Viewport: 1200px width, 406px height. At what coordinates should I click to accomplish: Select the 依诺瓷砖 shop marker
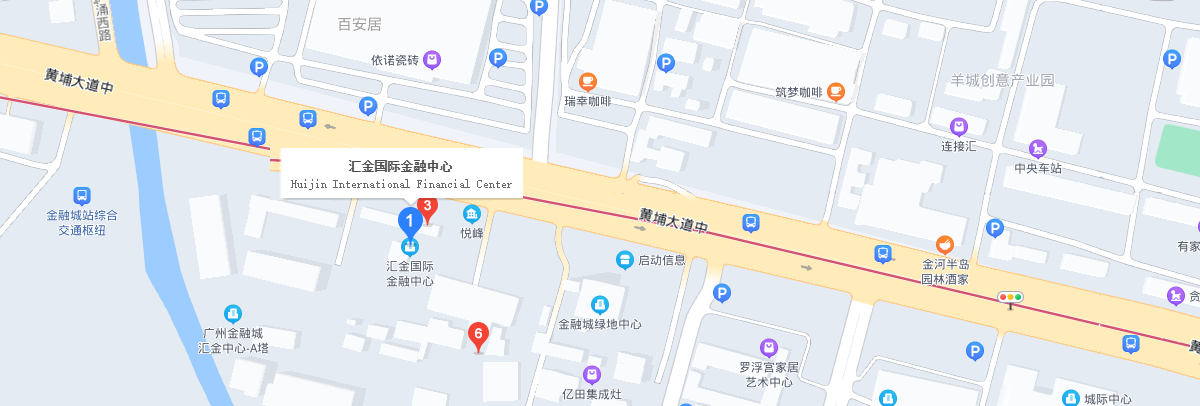[432, 60]
